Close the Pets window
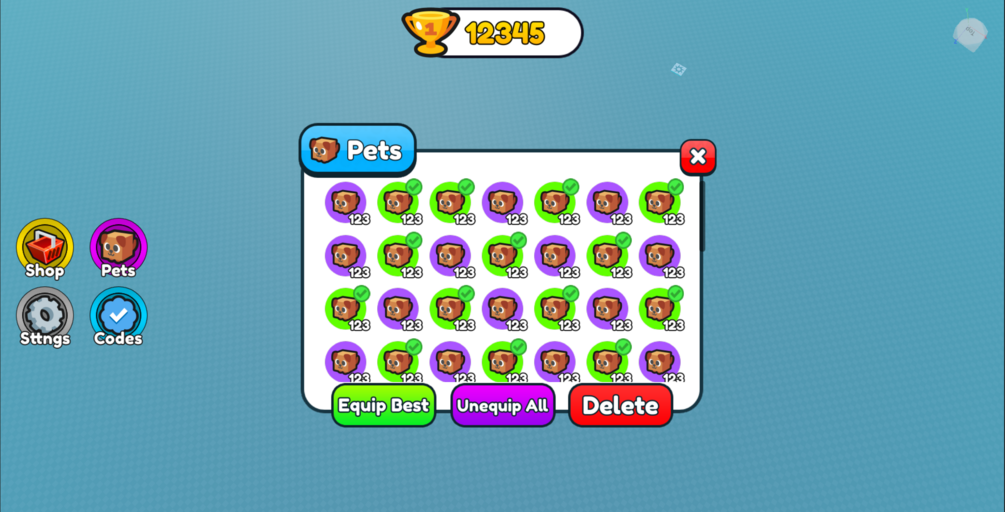Viewport: 1005px width, 512px height. [x=697, y=157]
